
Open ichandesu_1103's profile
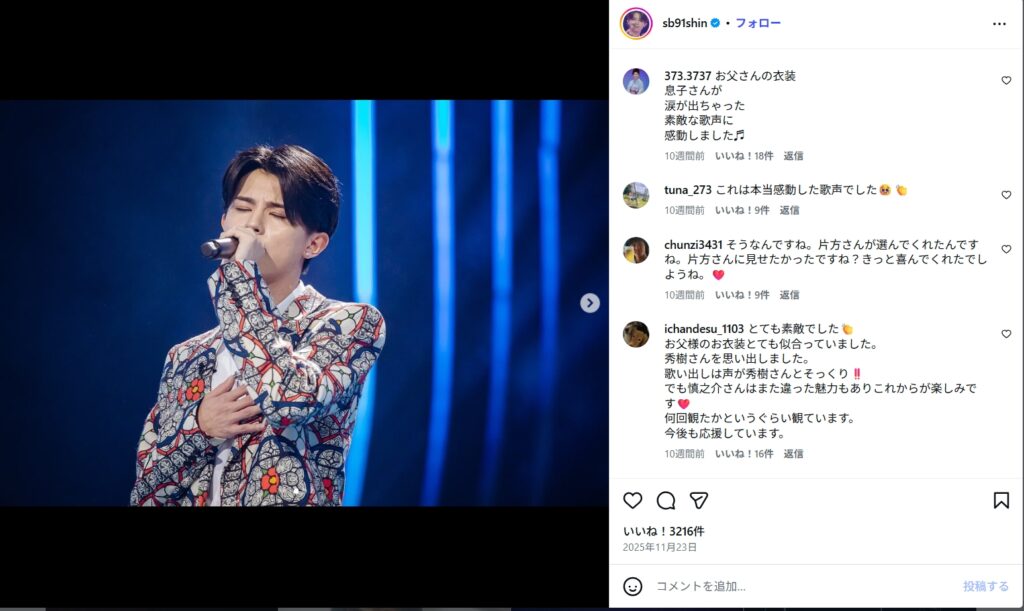[703, 328]
